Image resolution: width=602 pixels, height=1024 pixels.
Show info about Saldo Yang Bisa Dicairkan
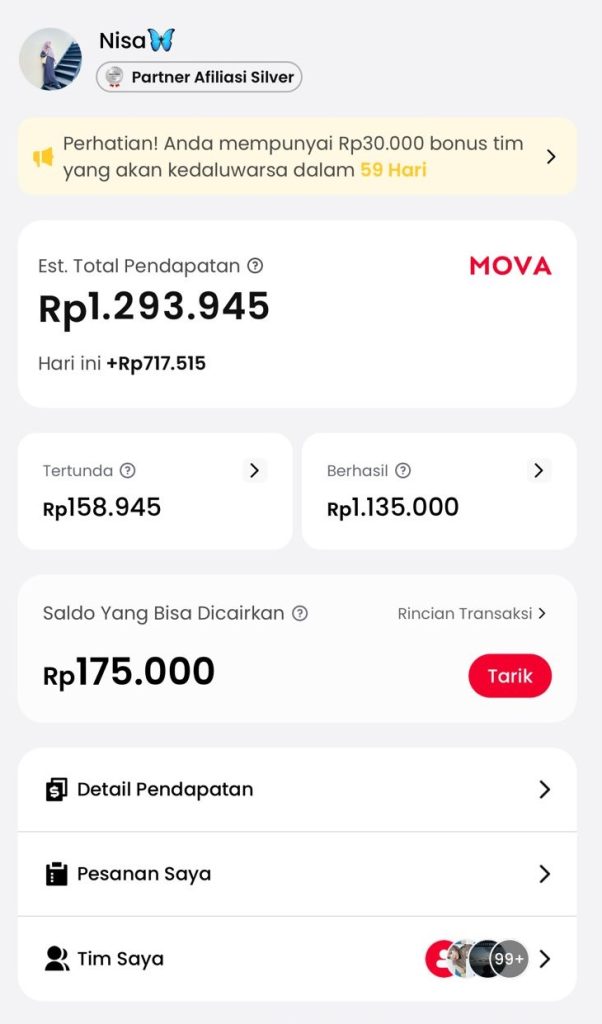point(299,614)
